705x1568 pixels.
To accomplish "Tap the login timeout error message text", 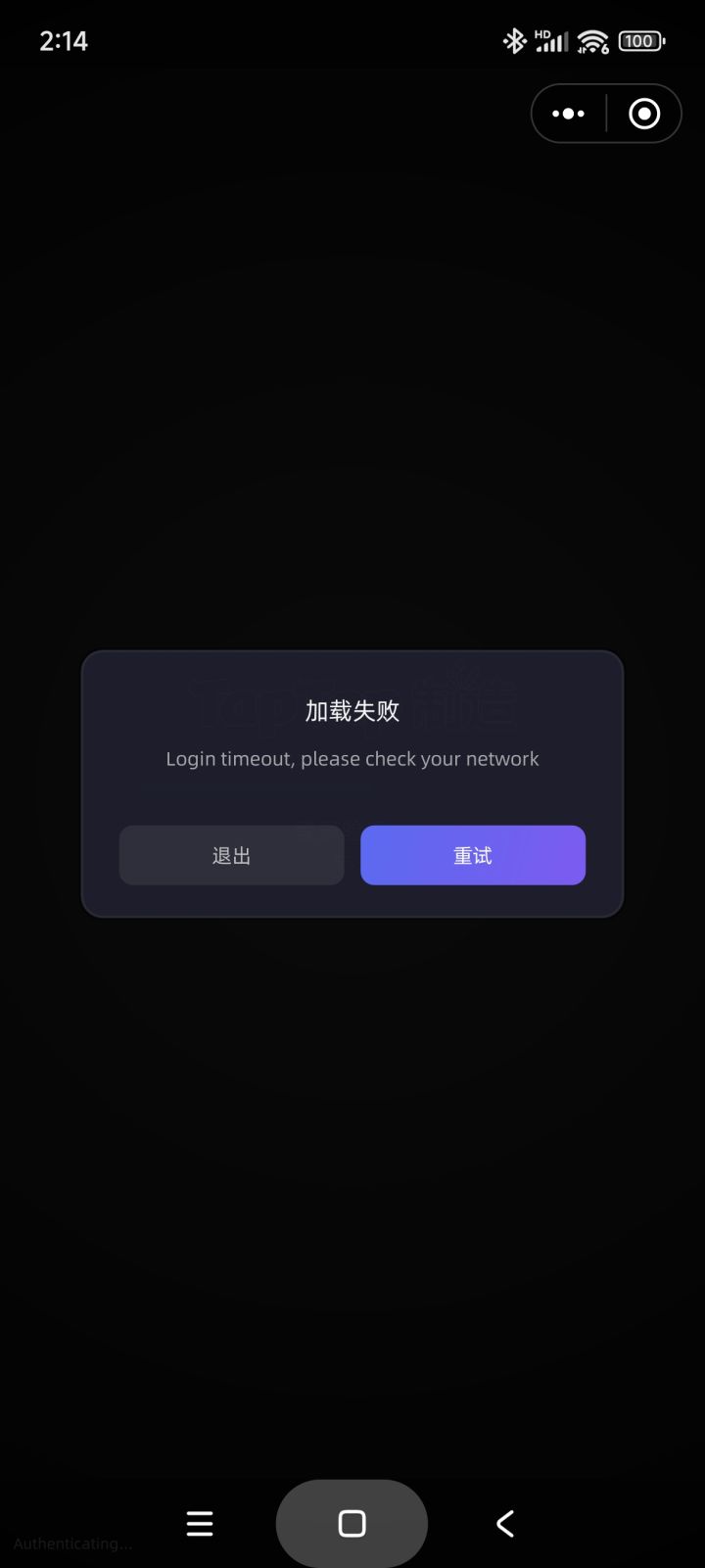I will [x=352, y=758].
